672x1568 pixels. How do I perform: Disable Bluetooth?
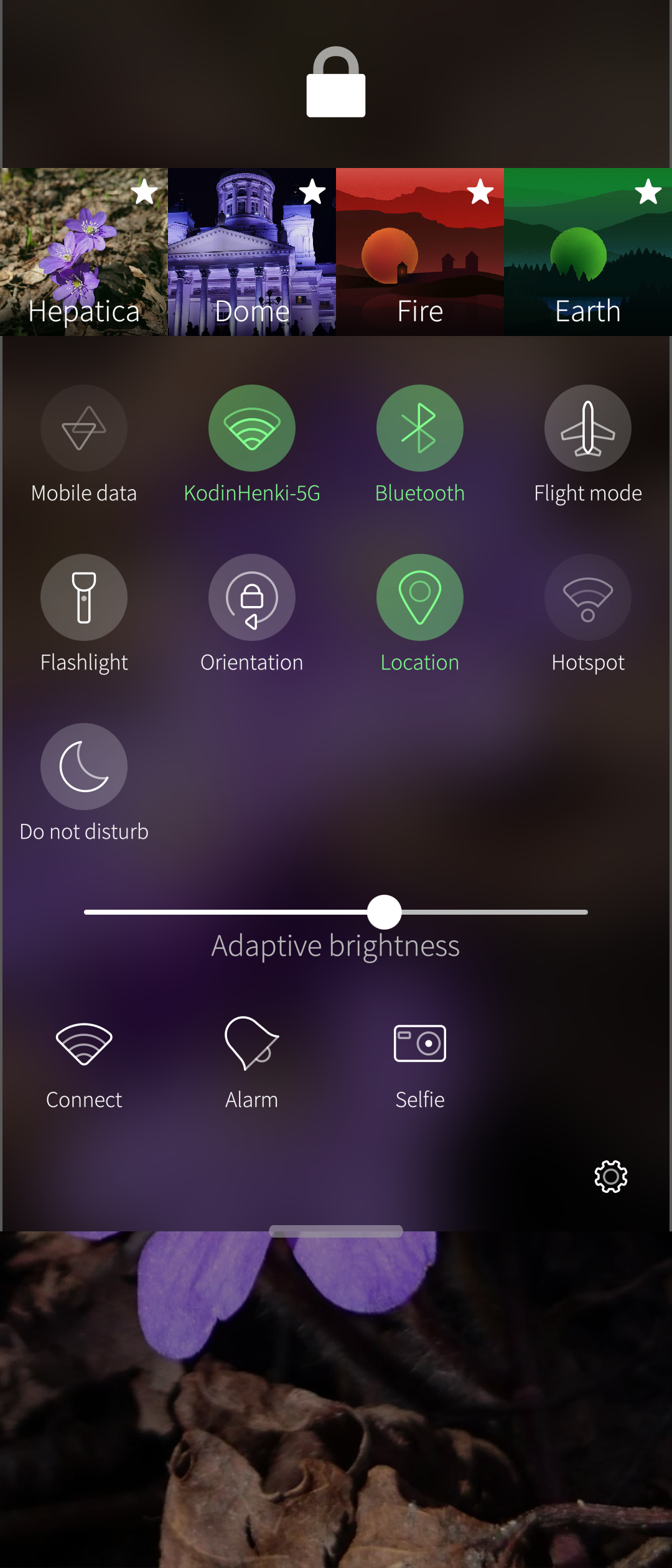[420, 428]
